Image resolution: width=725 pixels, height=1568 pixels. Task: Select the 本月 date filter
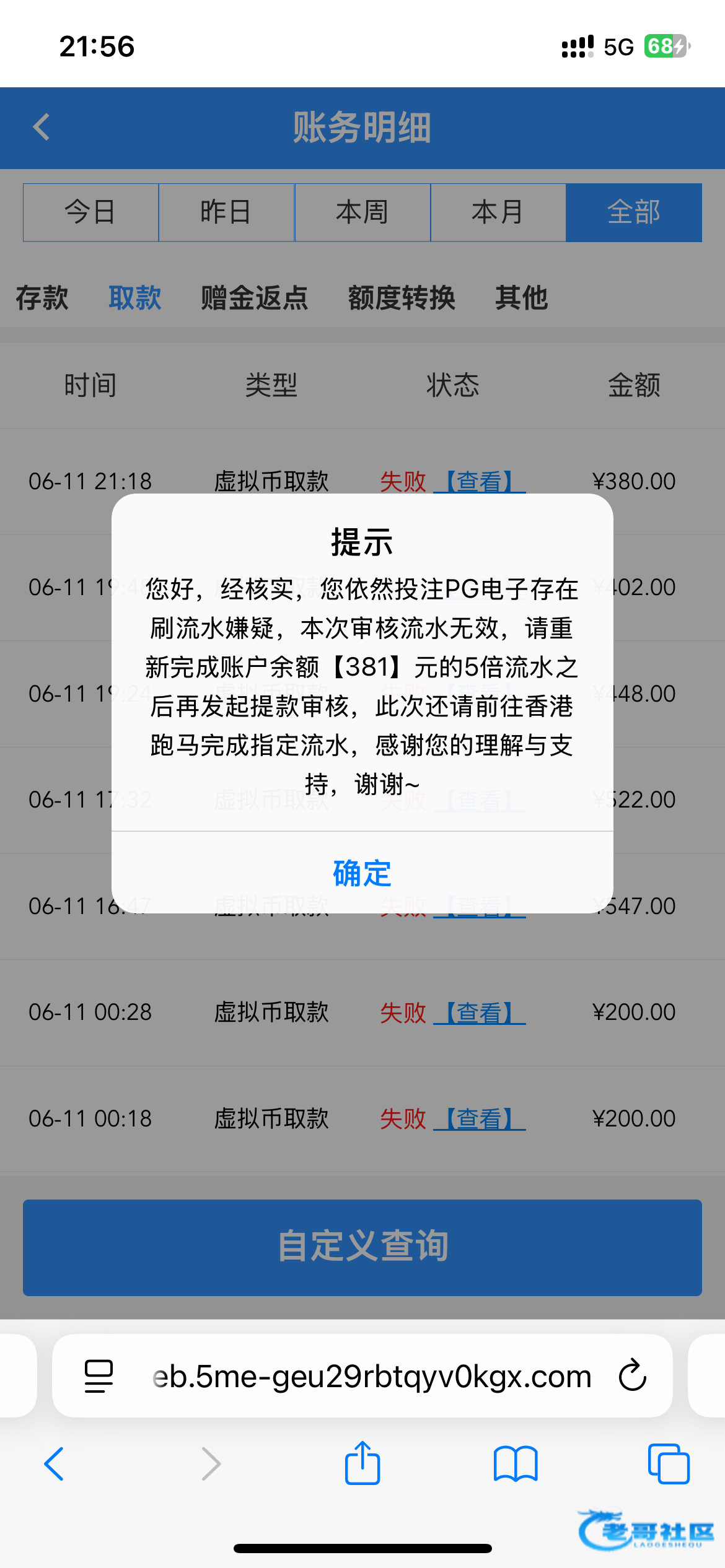498,212
